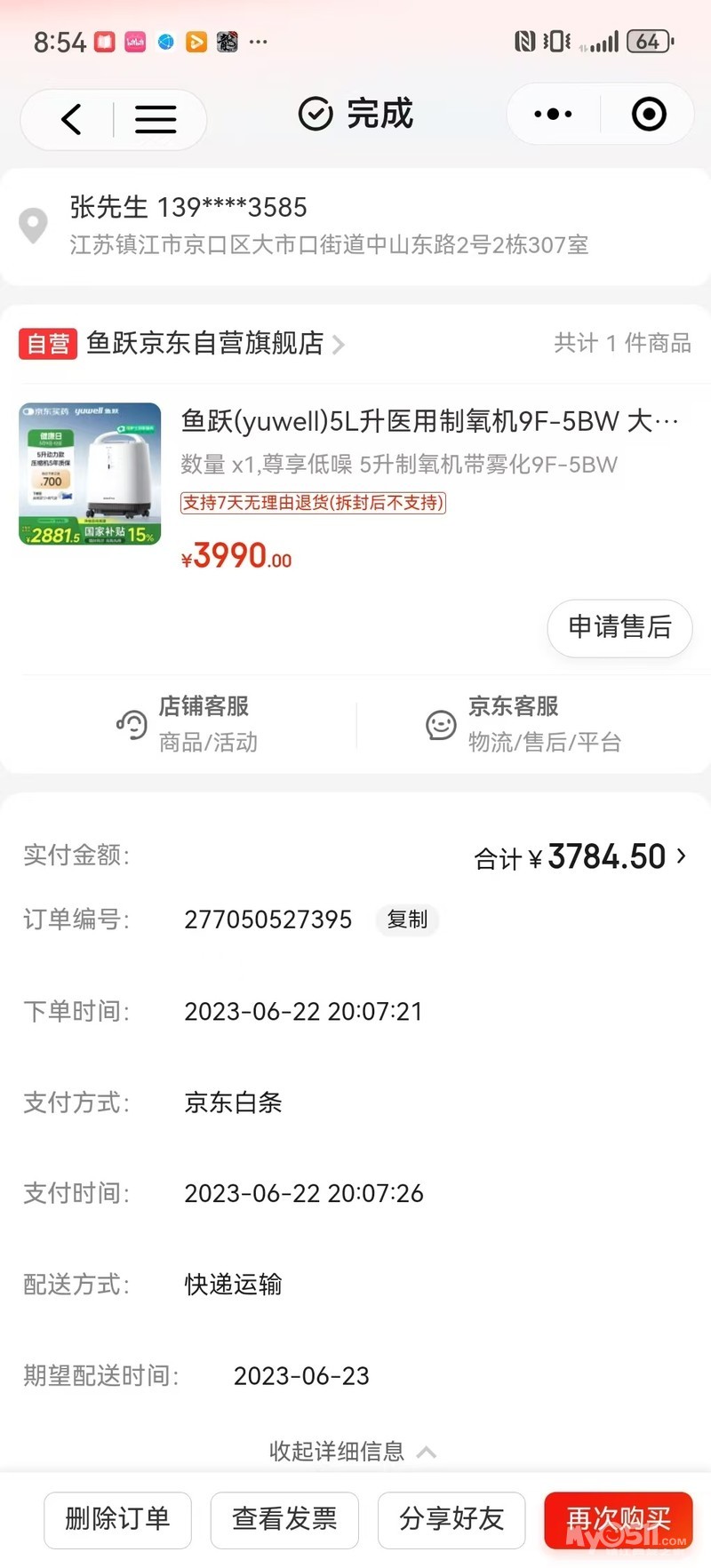The width and height of the screenshot is (711, 1568).
Task: Open the 鱼跃 5L 制氧机 product thumbnail
Action: pyautogui.click(x=90, y=474)
